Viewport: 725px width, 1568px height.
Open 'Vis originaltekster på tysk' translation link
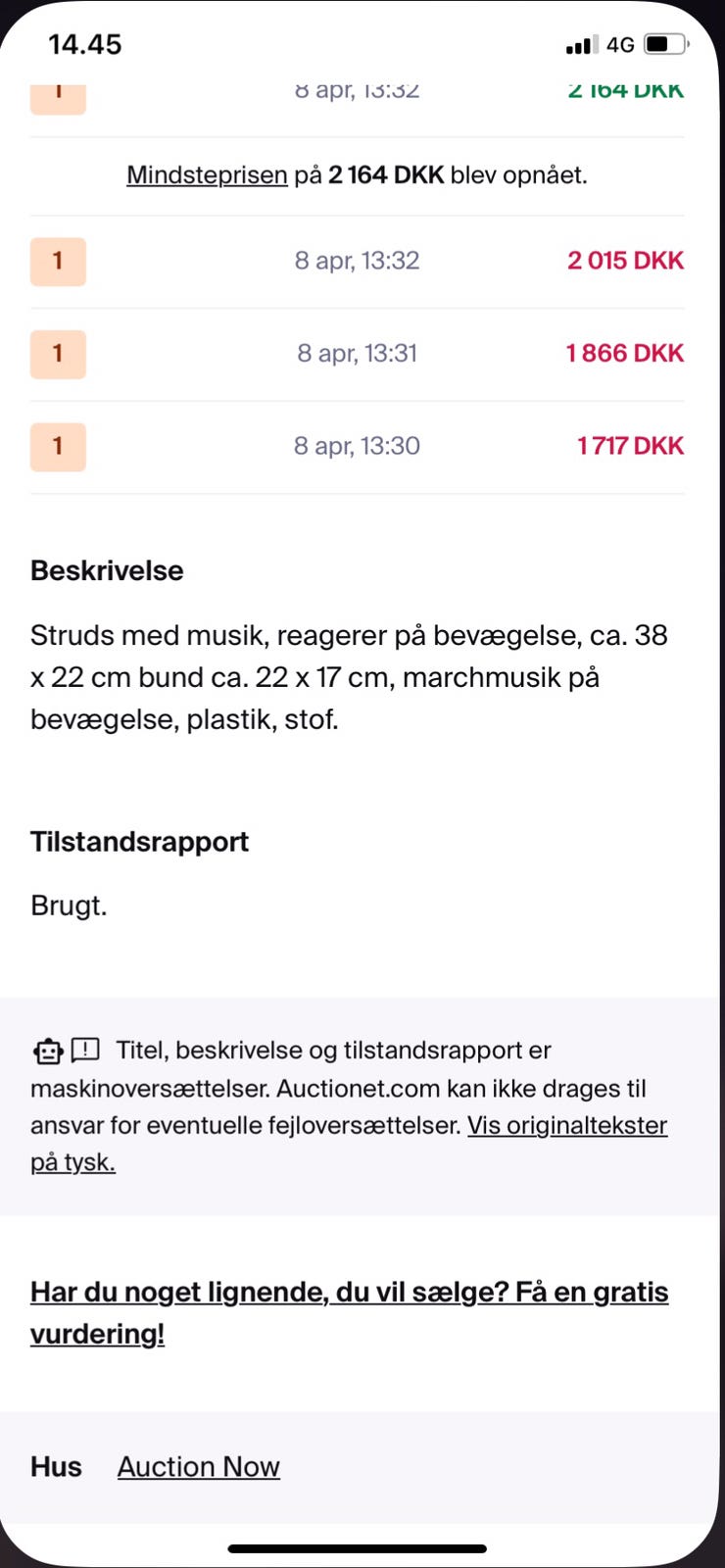566,1125
